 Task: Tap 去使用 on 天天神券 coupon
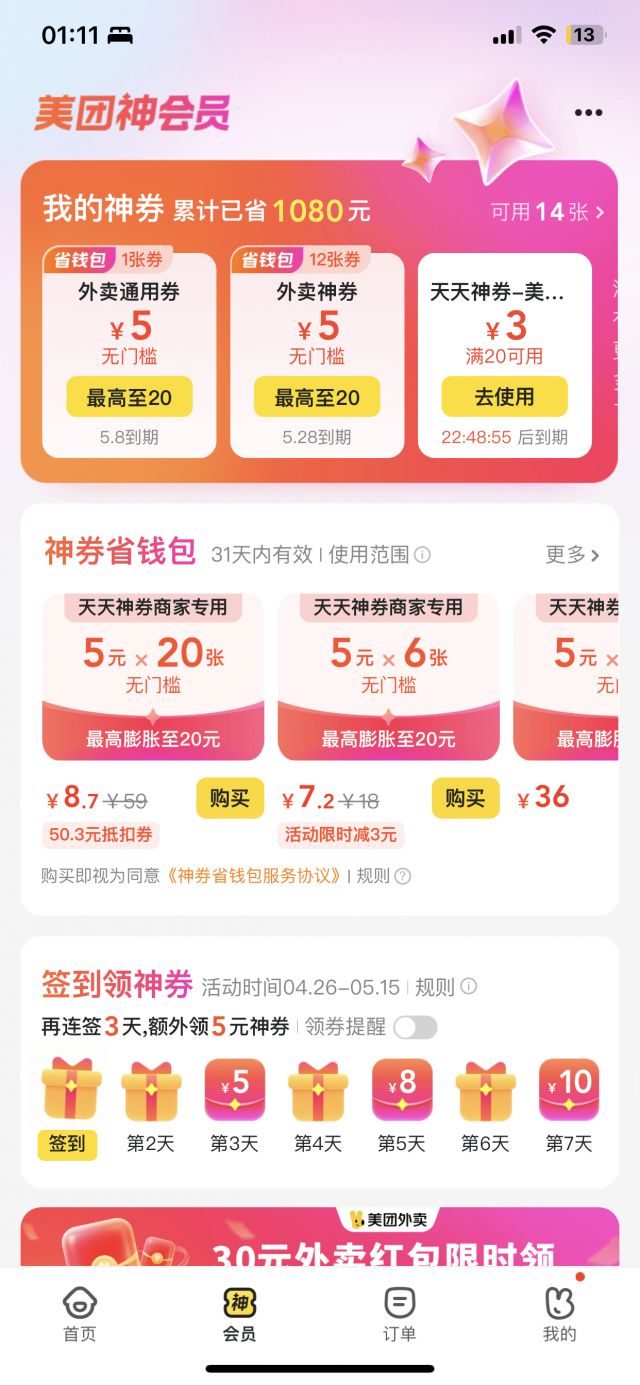504,397
